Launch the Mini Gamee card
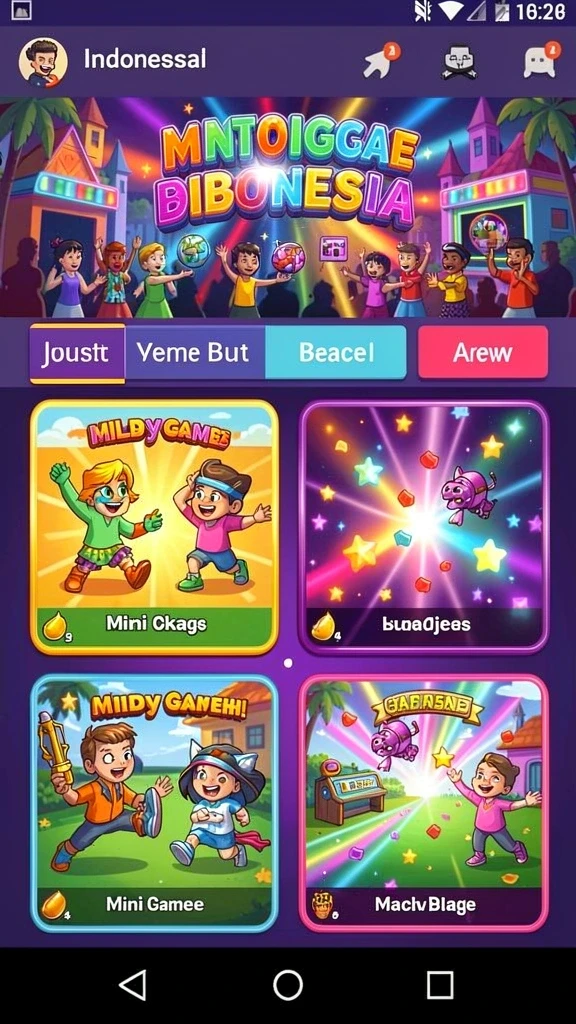The width and height of the screenshot is (576, 1024). 154,803
